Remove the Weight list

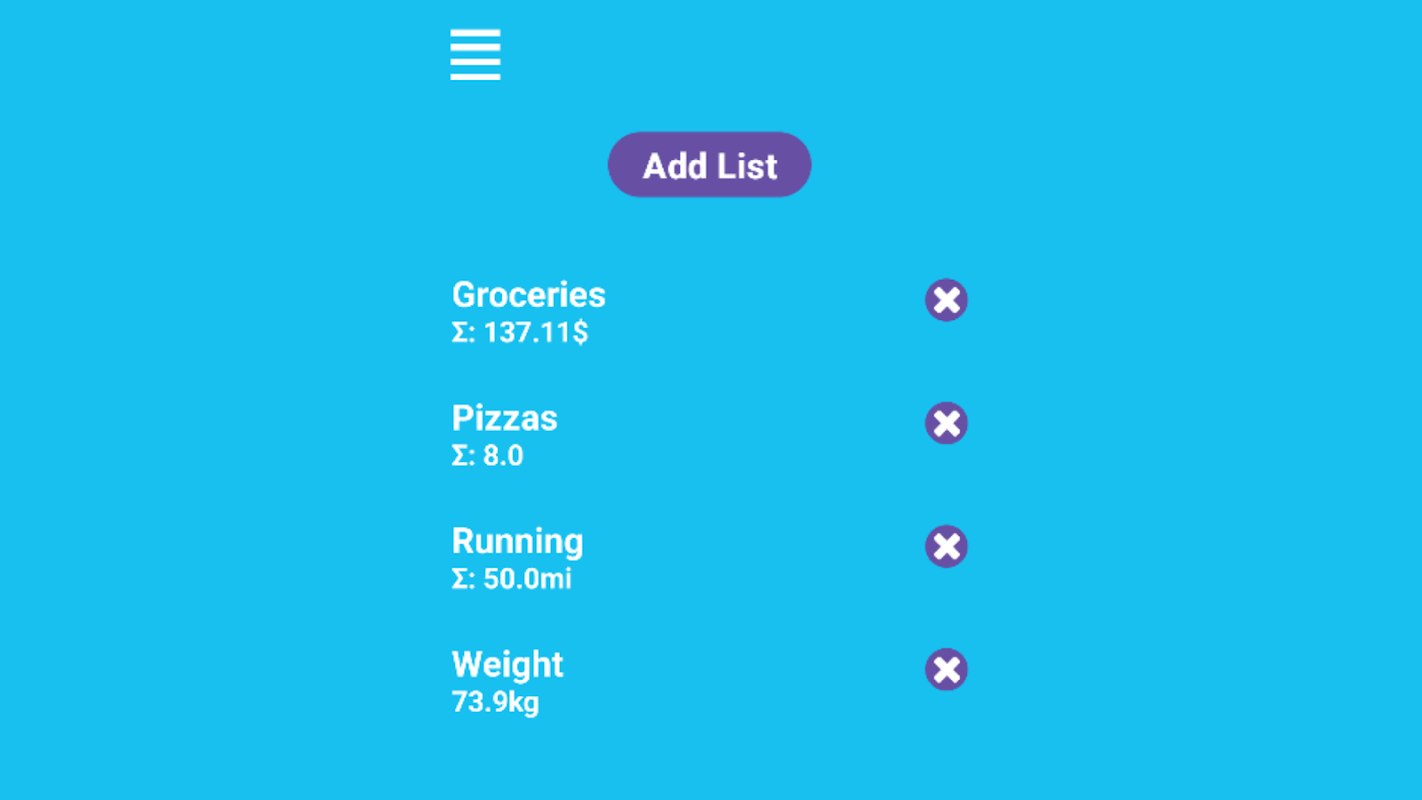point(946,669)
